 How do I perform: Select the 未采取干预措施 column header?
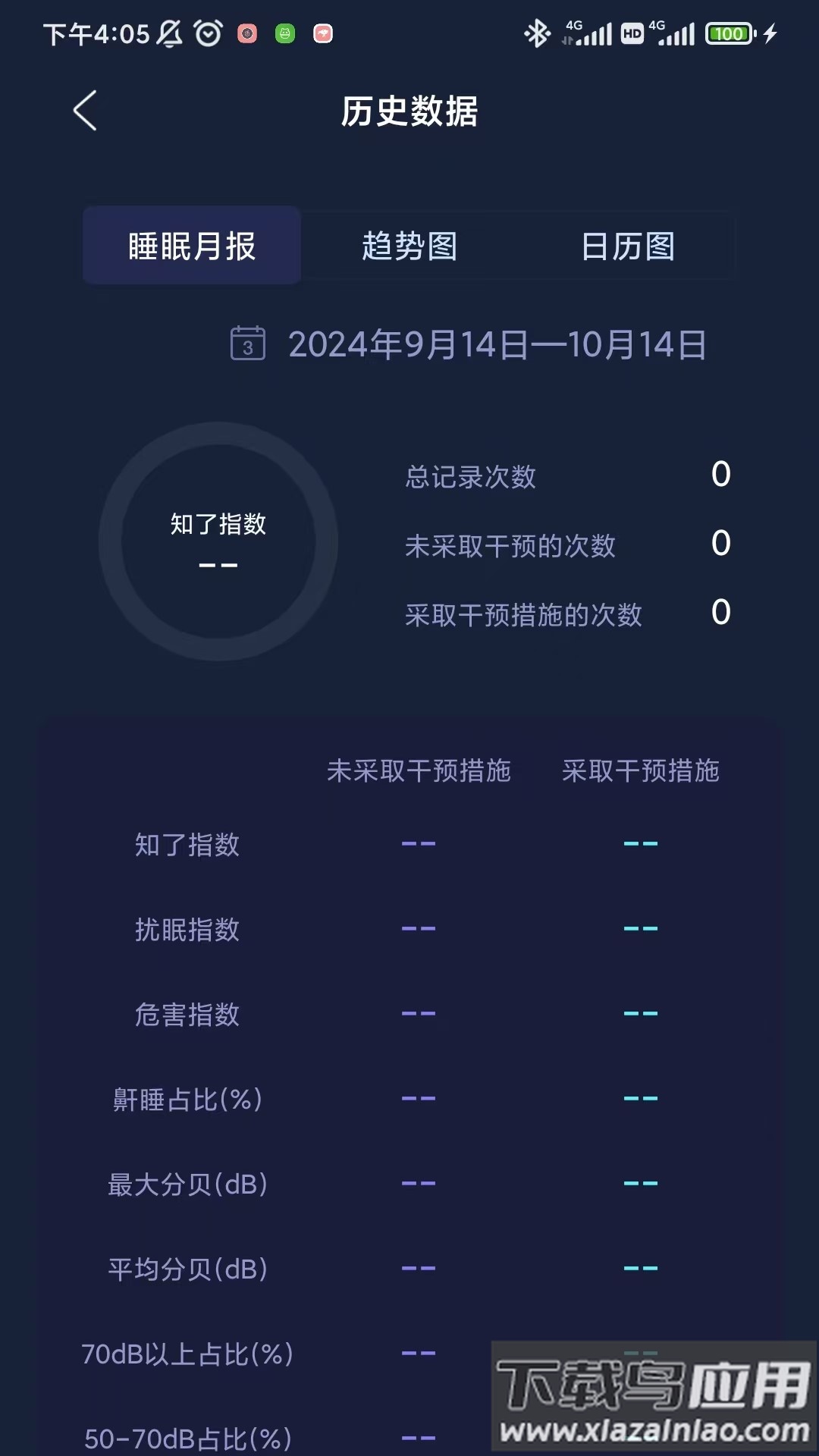418,770
